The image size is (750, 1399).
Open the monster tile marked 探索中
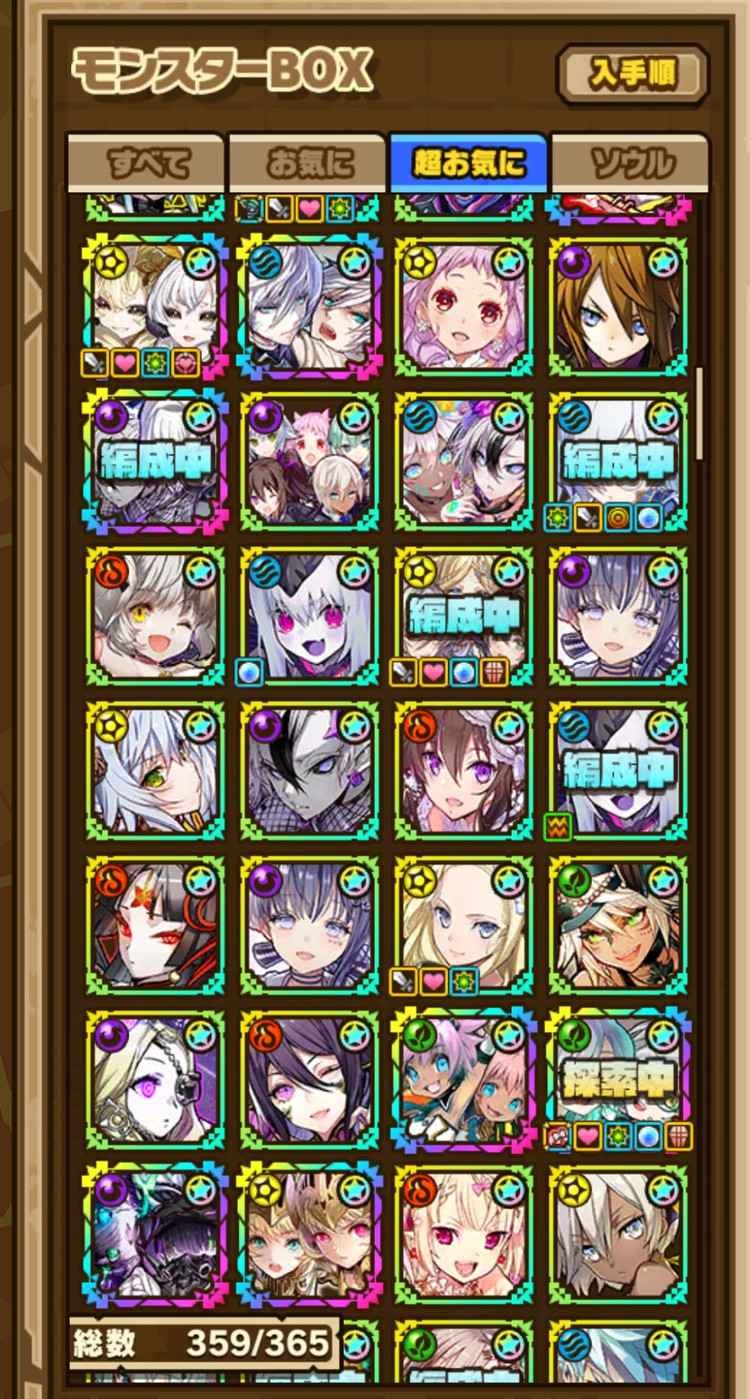coord(618,1078)
